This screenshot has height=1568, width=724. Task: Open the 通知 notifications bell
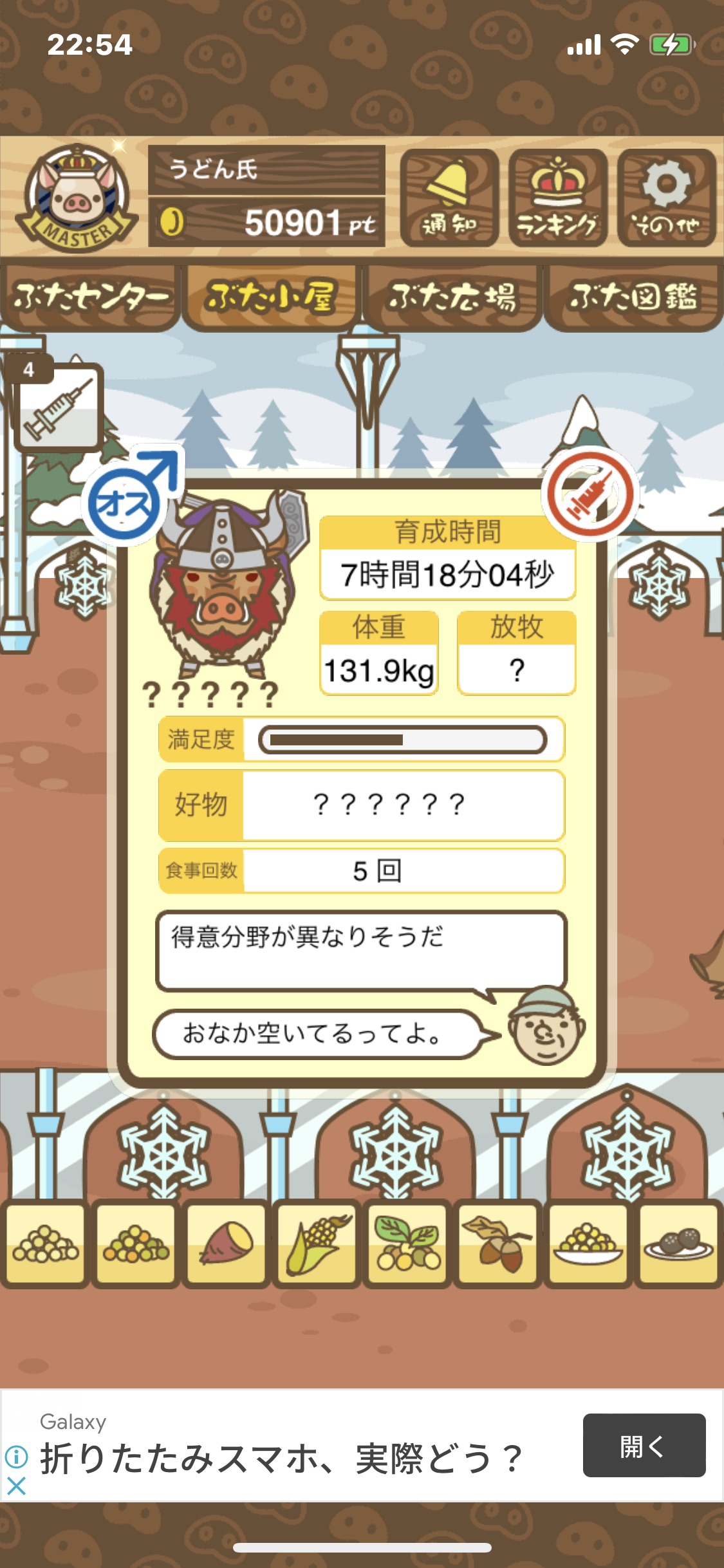[449, 198]
